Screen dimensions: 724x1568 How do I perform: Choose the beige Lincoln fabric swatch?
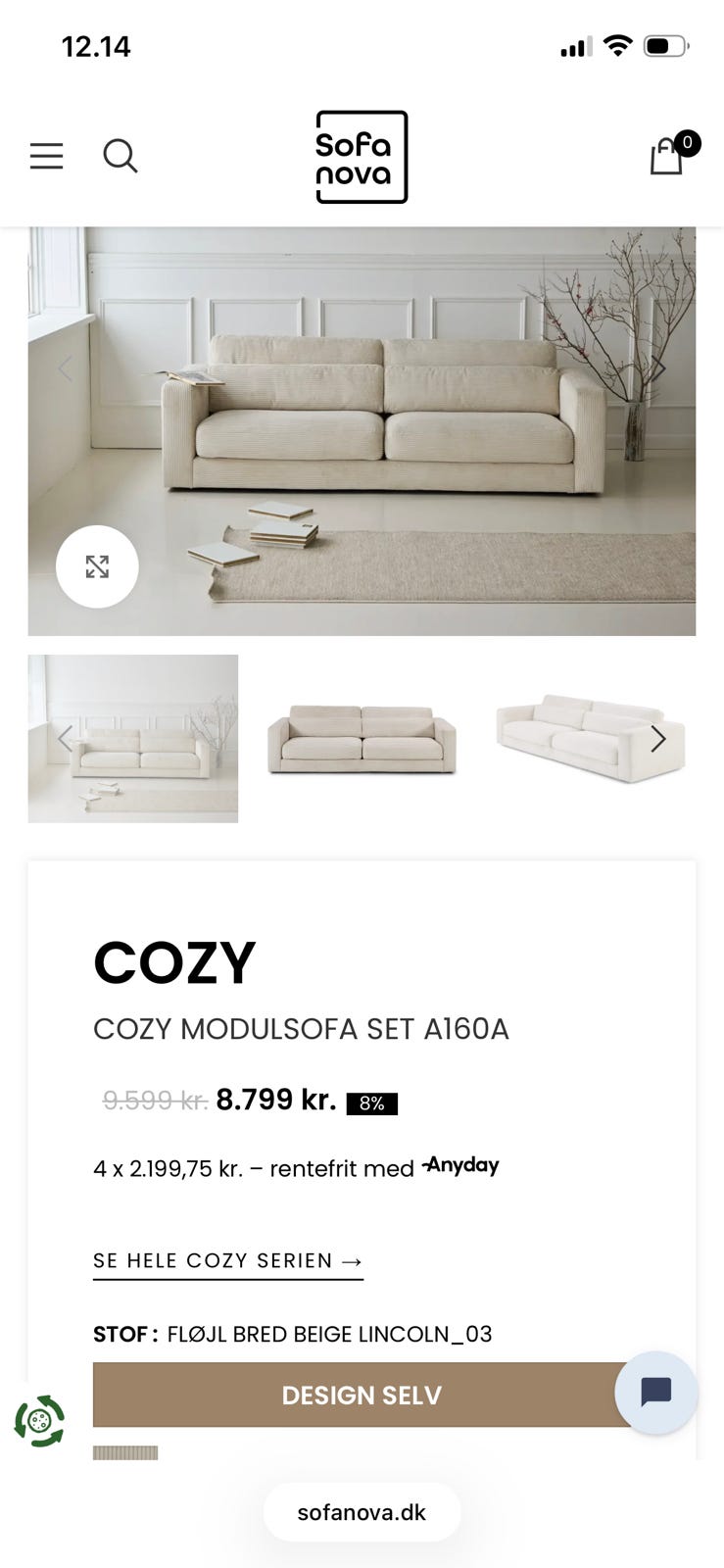tap(125, 1453)
